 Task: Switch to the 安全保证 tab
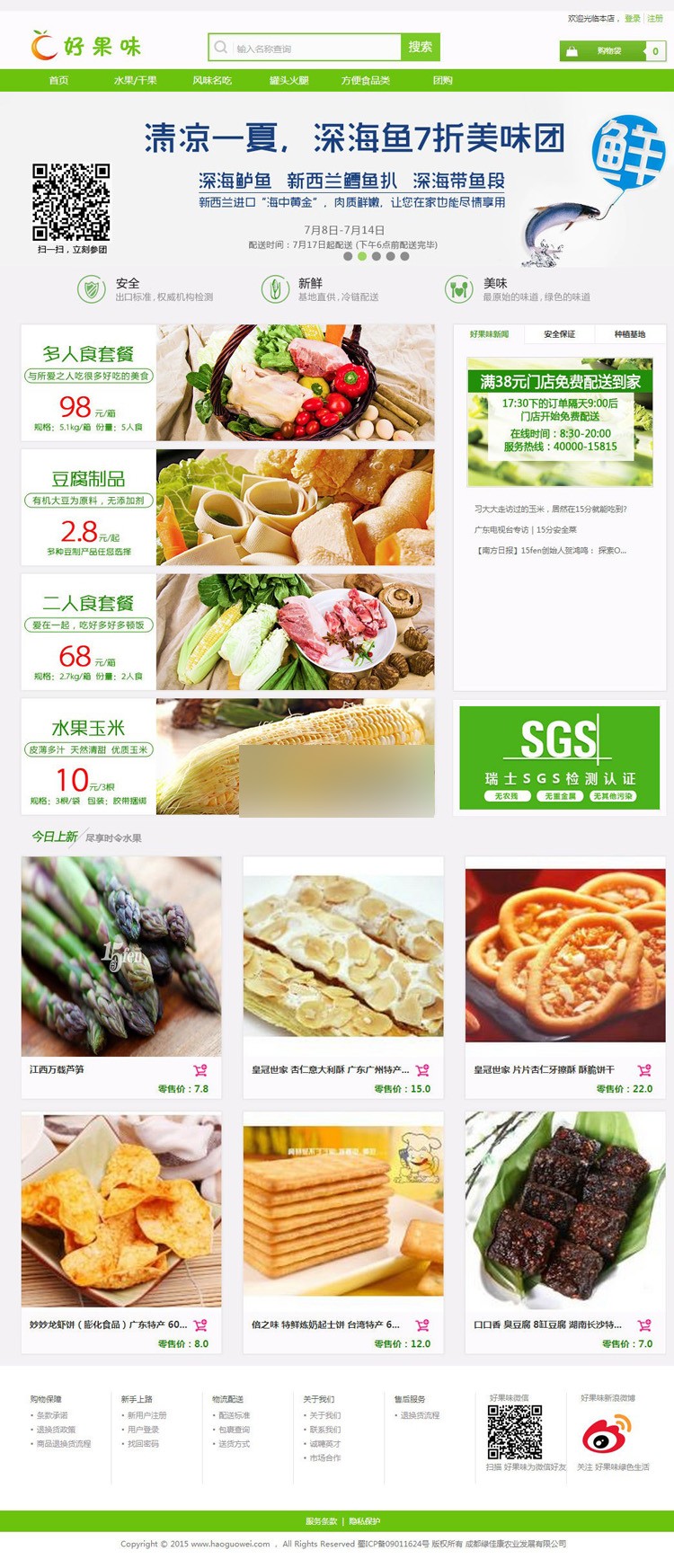pos(560,334)
